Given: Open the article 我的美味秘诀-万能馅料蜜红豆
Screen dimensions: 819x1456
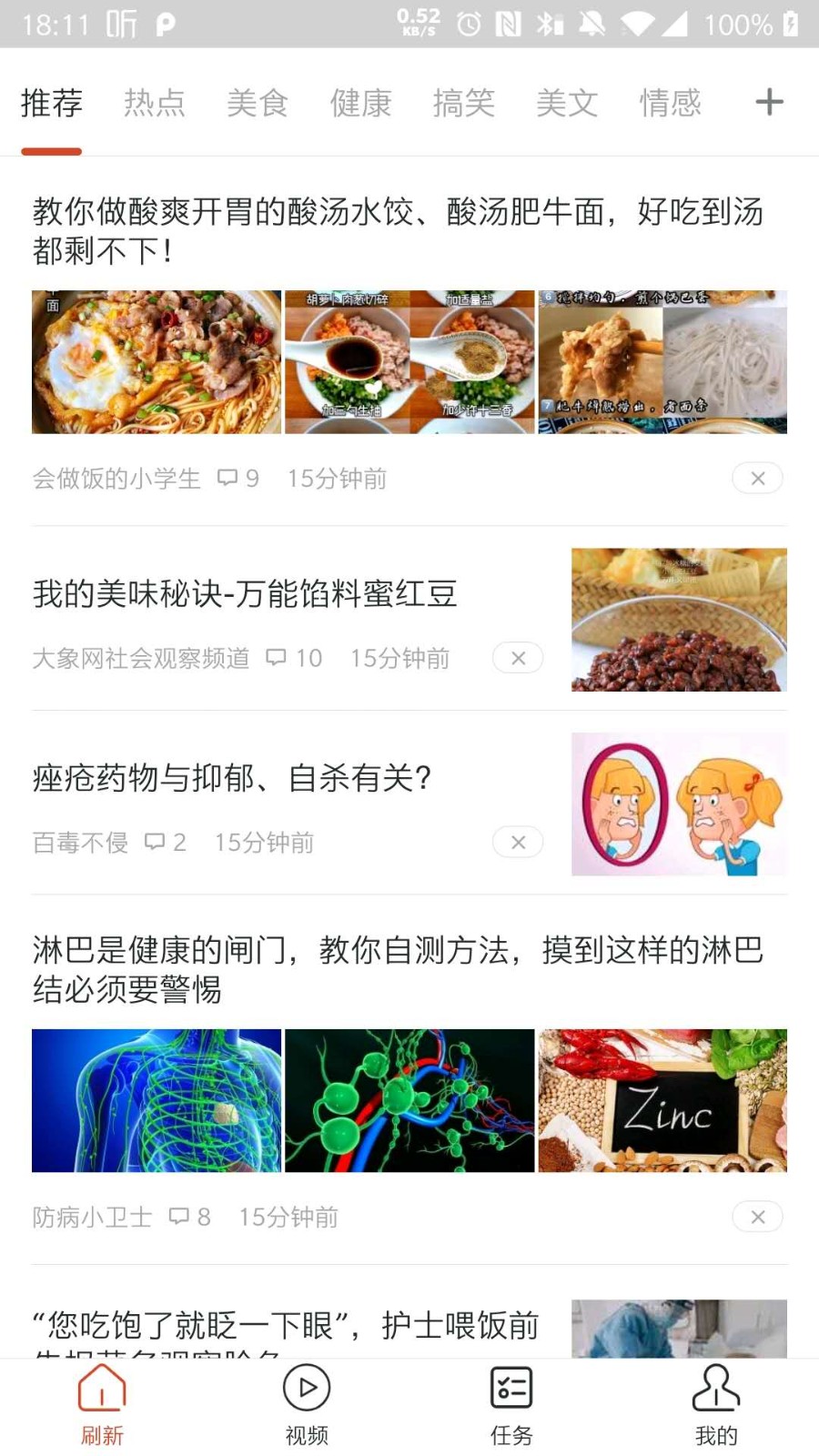Looking at the screenshot, I should 244,593.
